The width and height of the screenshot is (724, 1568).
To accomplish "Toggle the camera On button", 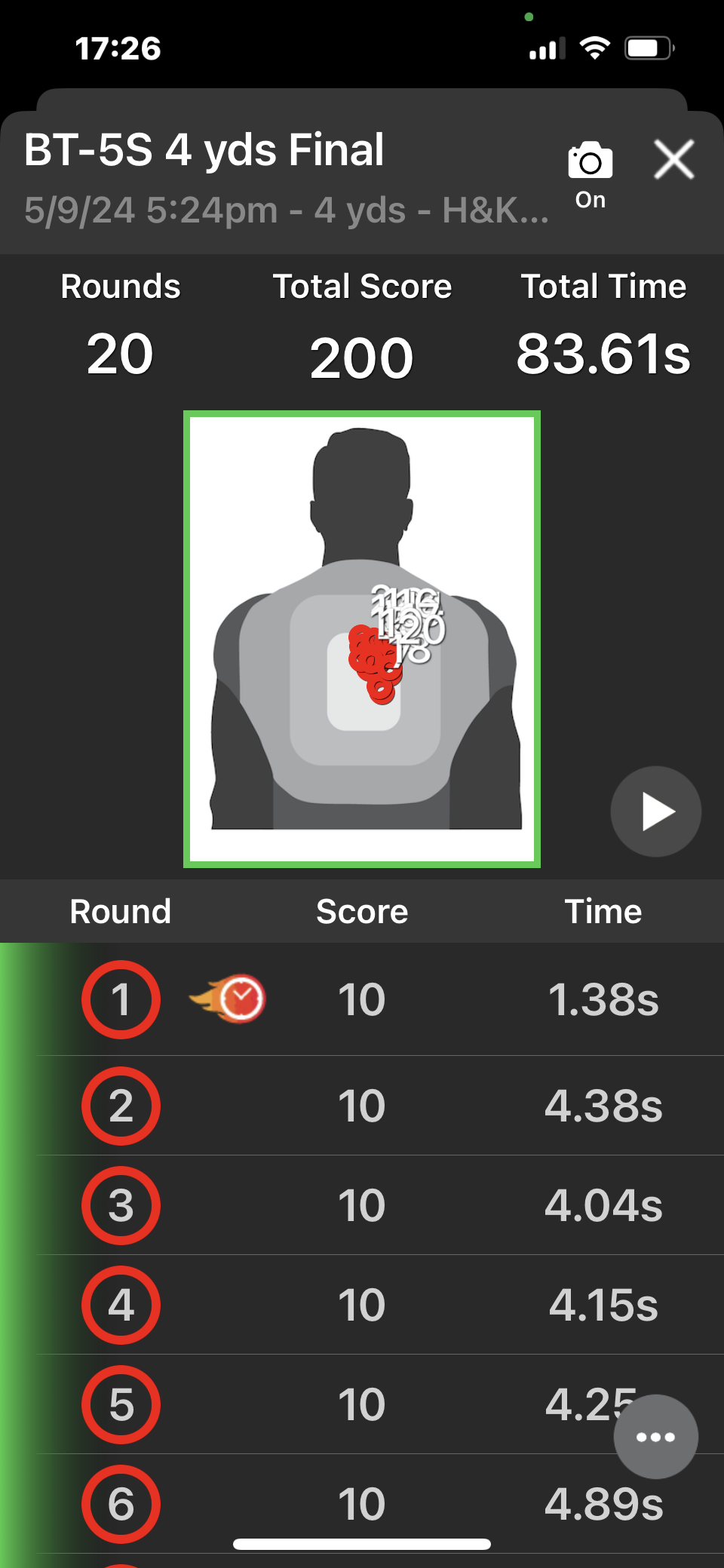I will point(590,174).
